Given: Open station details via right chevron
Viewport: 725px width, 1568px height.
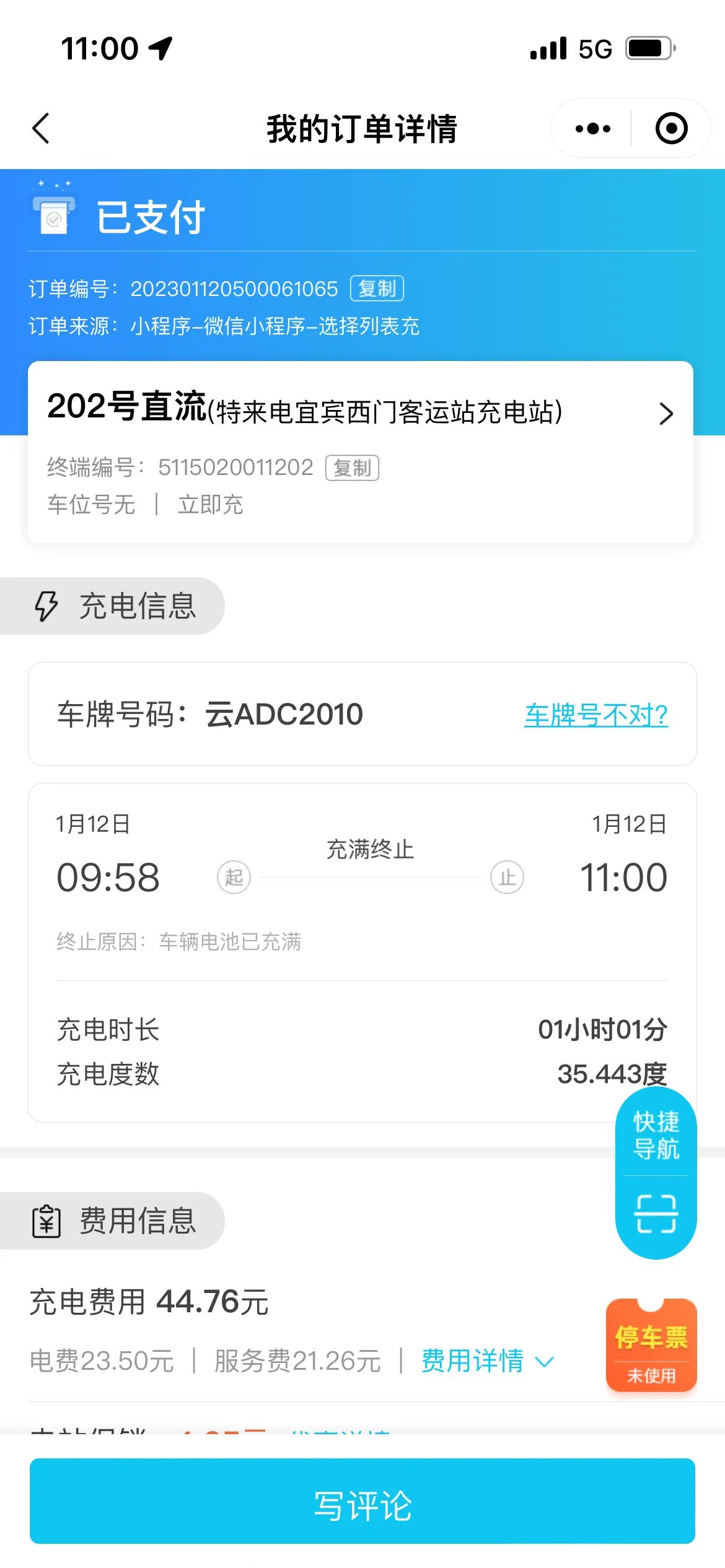Looking at the screenshot, I should point(666,414).
